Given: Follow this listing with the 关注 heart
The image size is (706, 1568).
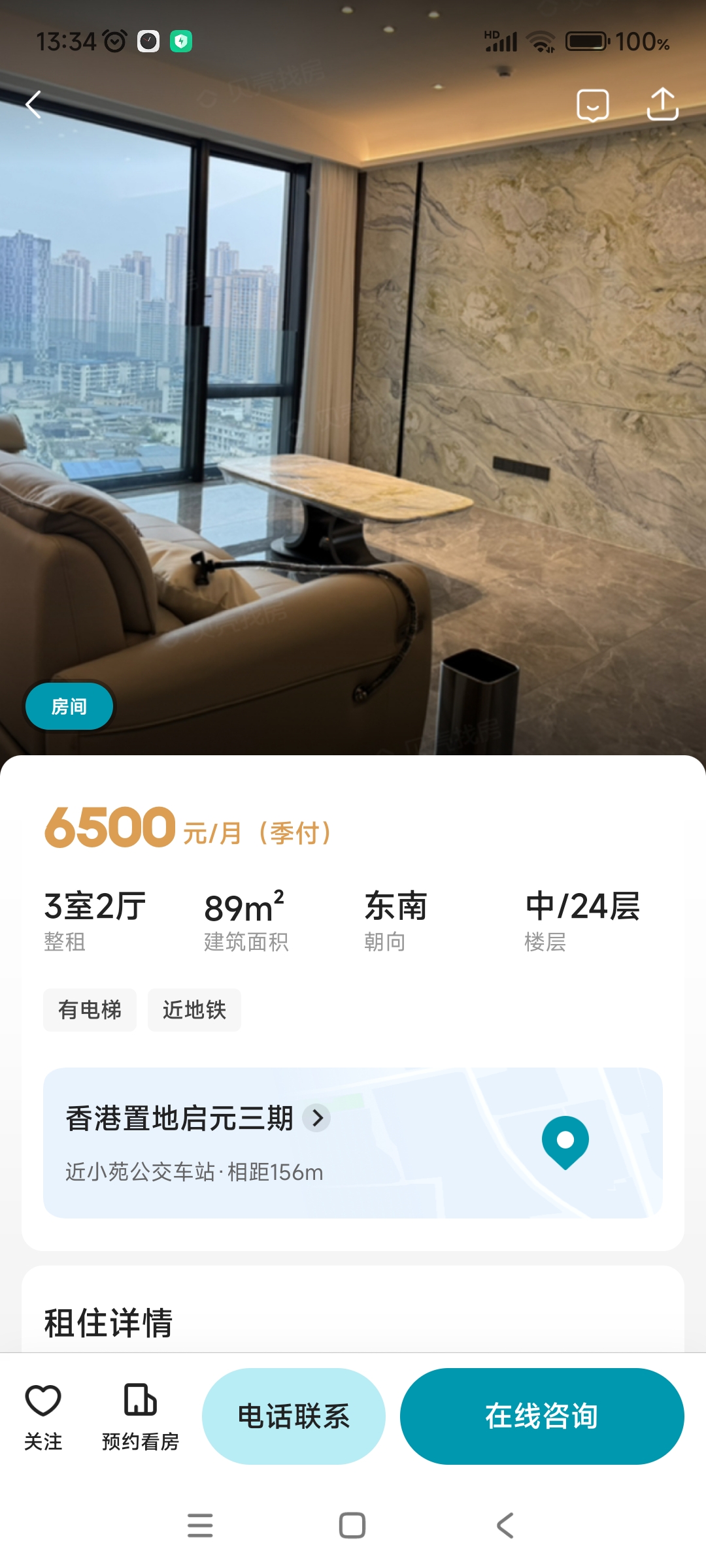Looking at the screenshot, I should [x=43, y=1416].
